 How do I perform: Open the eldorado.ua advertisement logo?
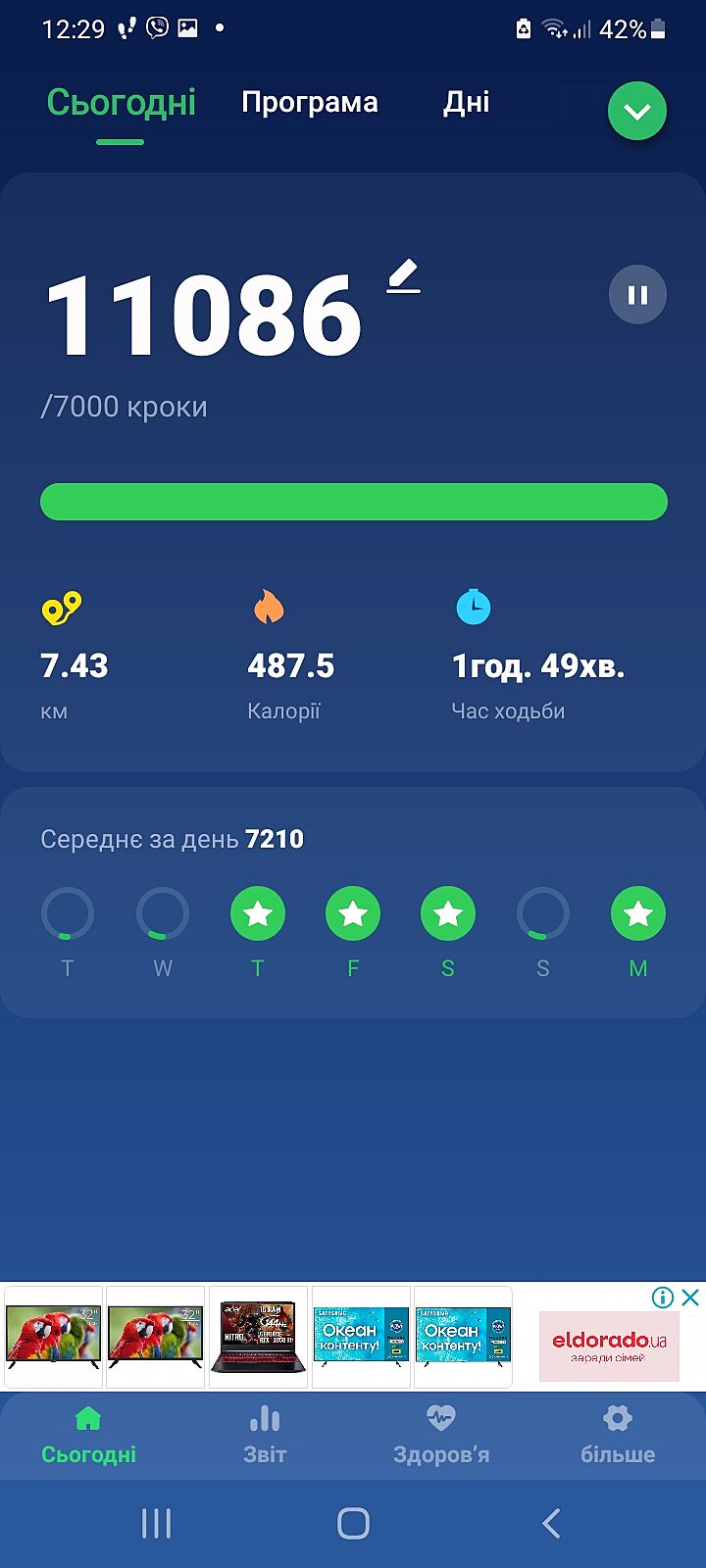(x=609, y=1346)
